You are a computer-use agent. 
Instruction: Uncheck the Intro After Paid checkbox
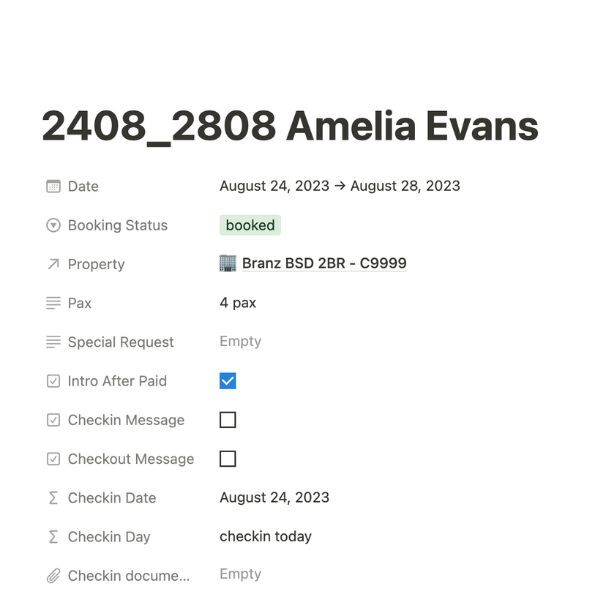pos(228,381)
